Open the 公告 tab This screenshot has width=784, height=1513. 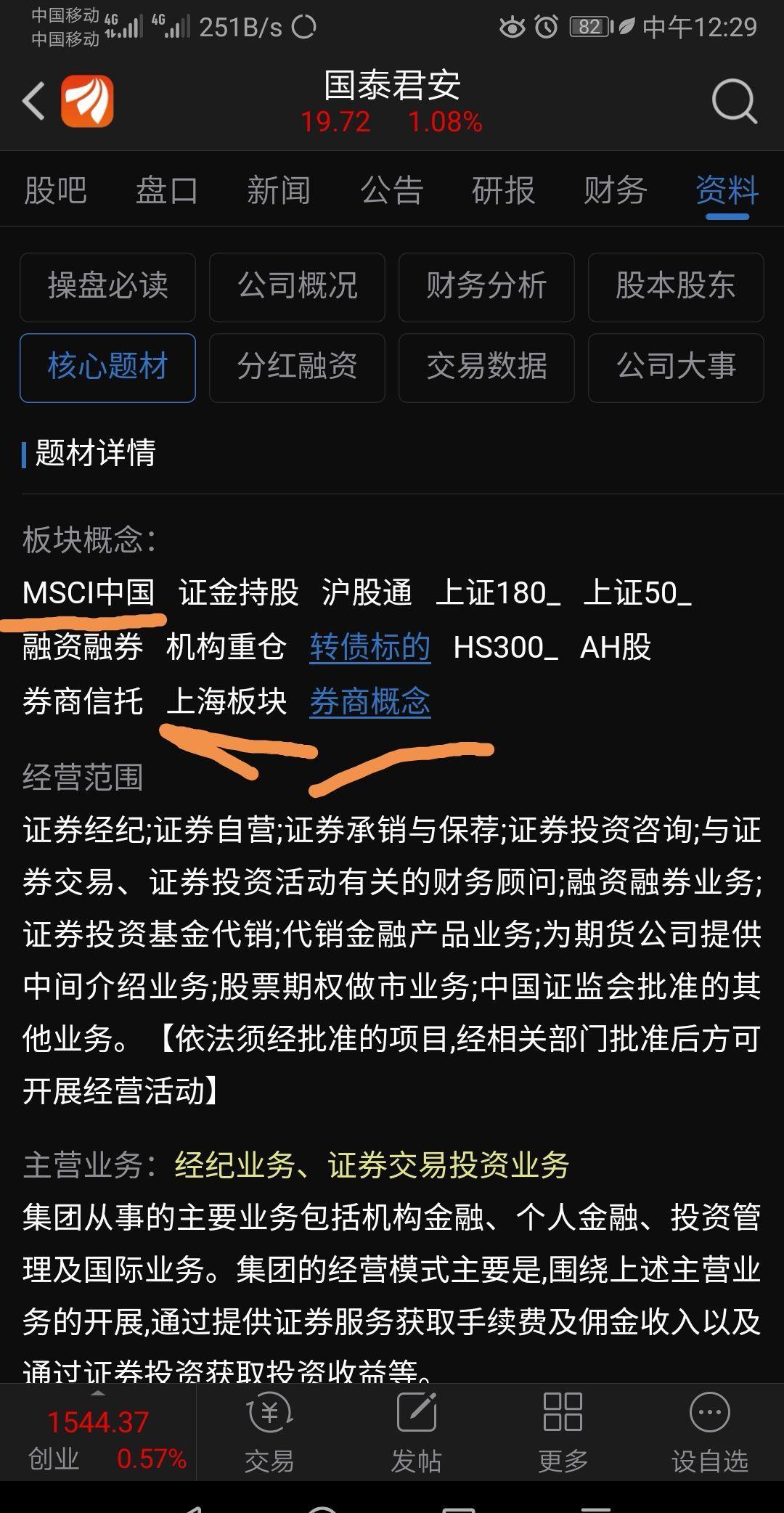click(390, 191)
